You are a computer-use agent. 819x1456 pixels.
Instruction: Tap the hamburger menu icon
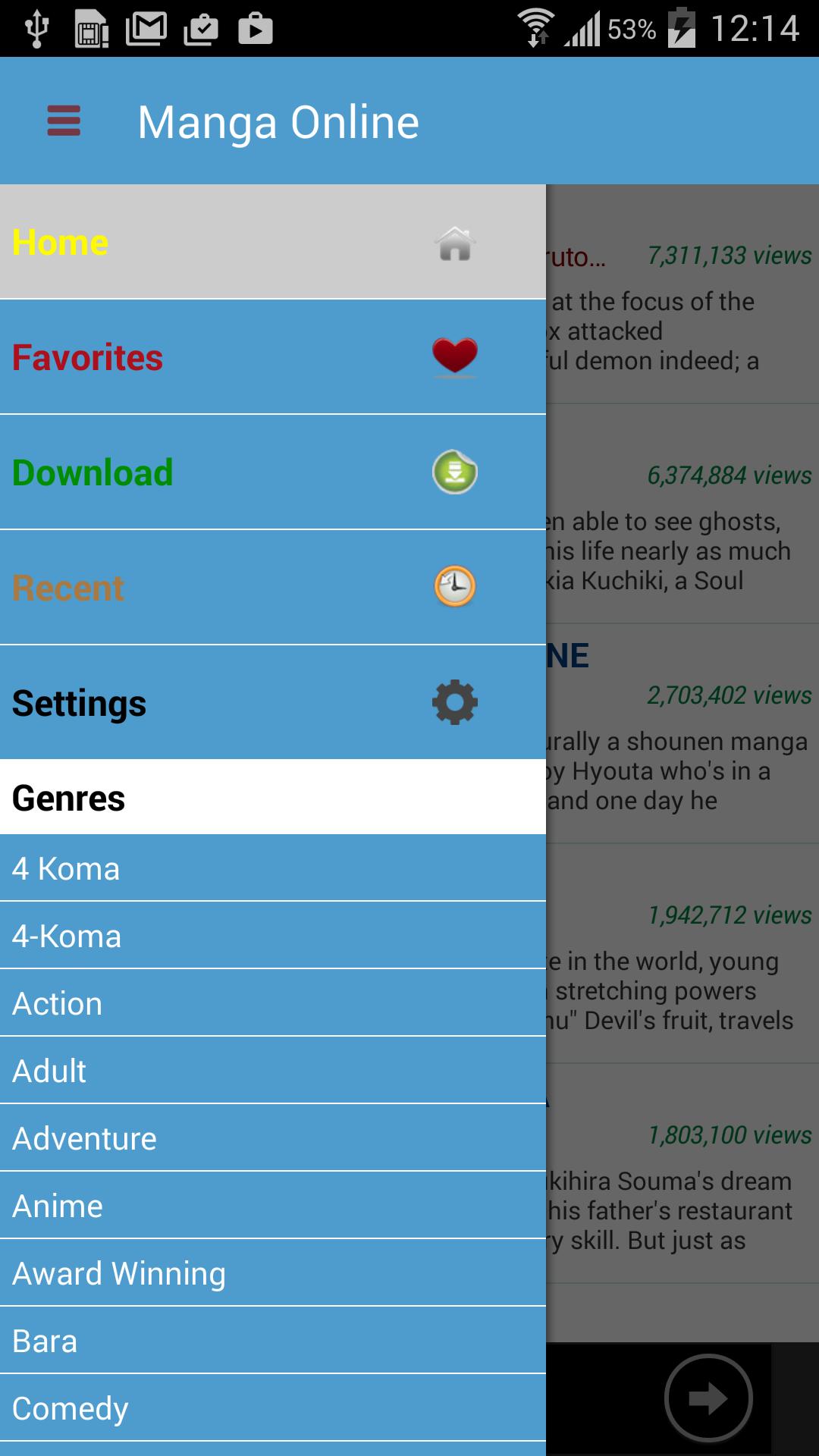[63, 121]
